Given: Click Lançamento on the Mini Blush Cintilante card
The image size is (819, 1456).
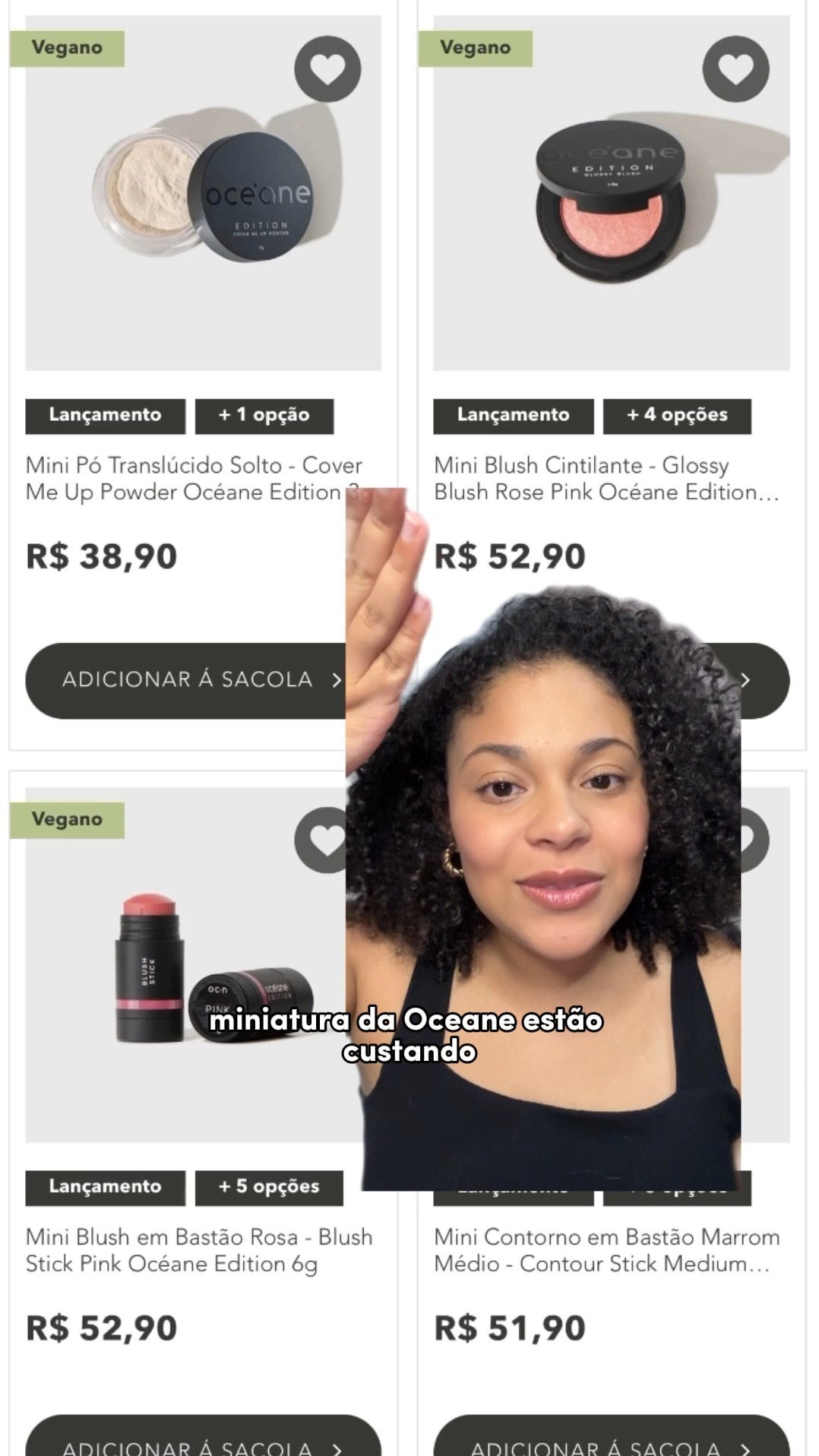Looking at the screenshot, I should point(512,416).
